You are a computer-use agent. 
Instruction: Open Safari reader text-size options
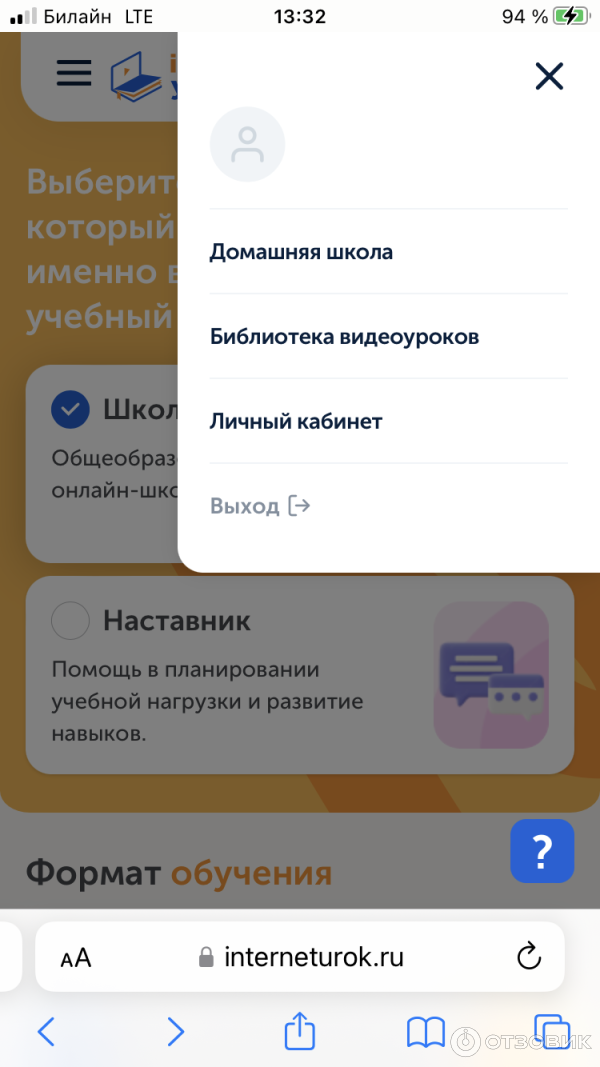(76, 958)
